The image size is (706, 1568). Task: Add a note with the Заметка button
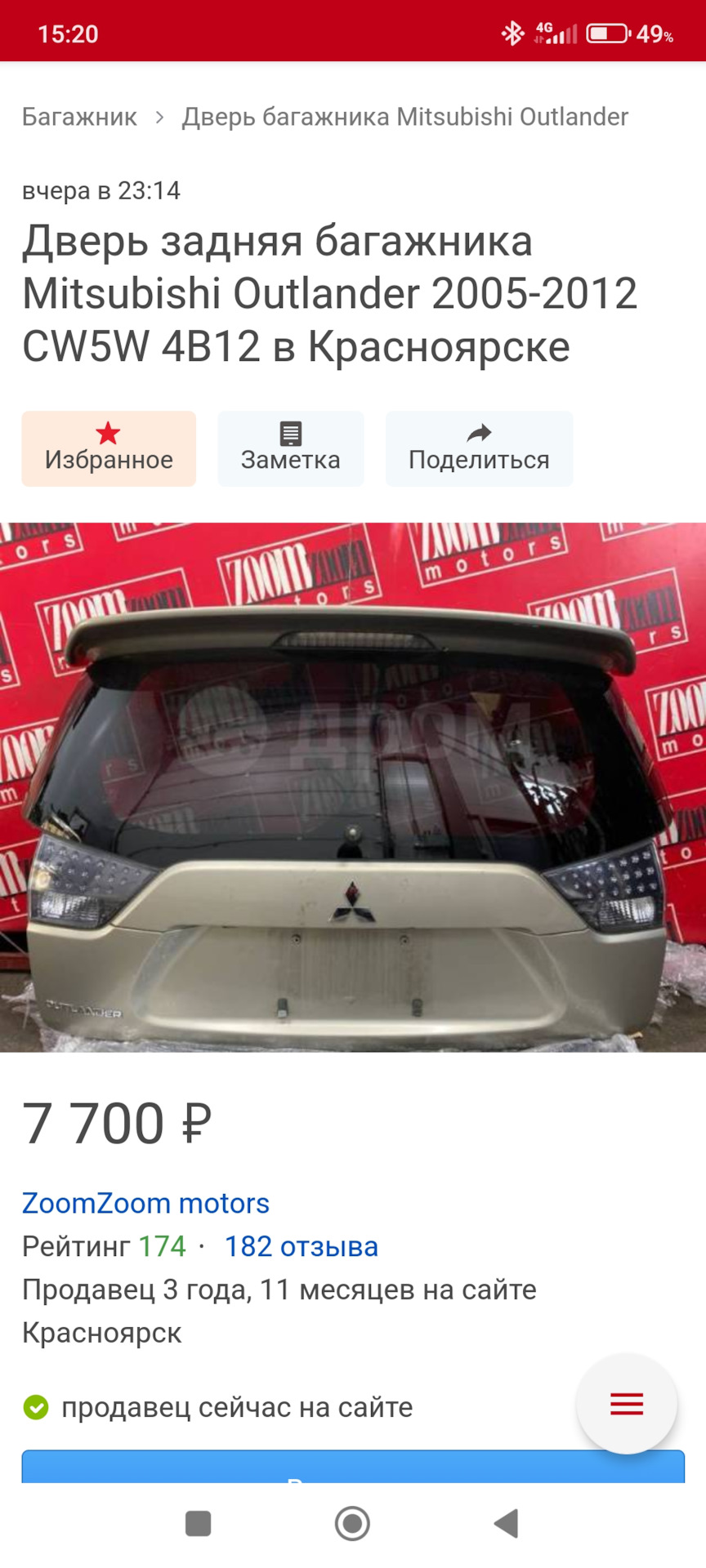(x=290, y=448)
